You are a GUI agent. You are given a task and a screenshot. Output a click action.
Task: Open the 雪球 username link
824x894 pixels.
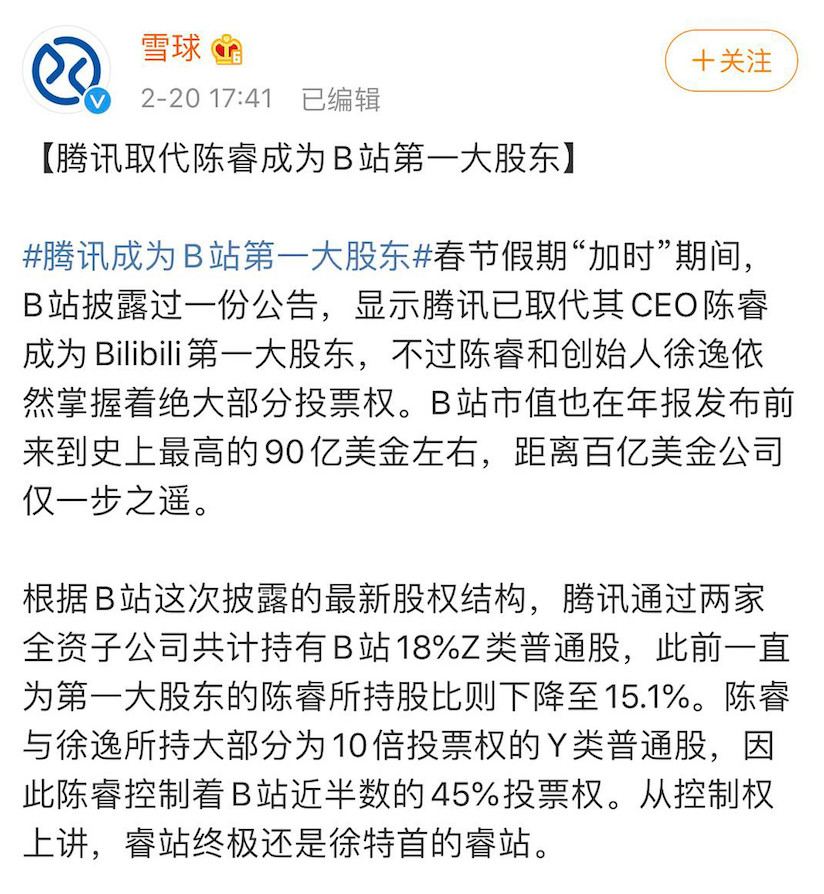pos(170,47)
